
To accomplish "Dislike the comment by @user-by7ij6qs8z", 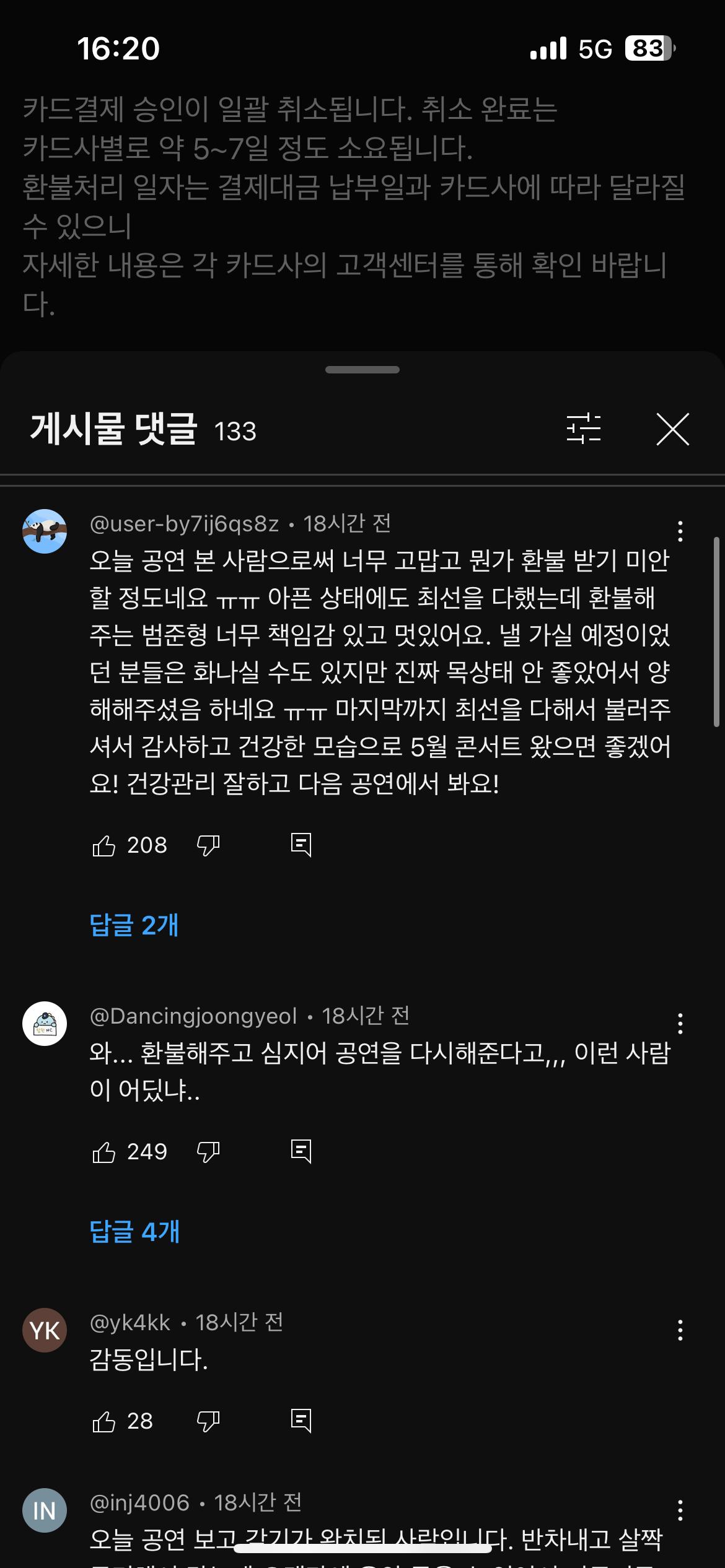I will coord(208,845).
